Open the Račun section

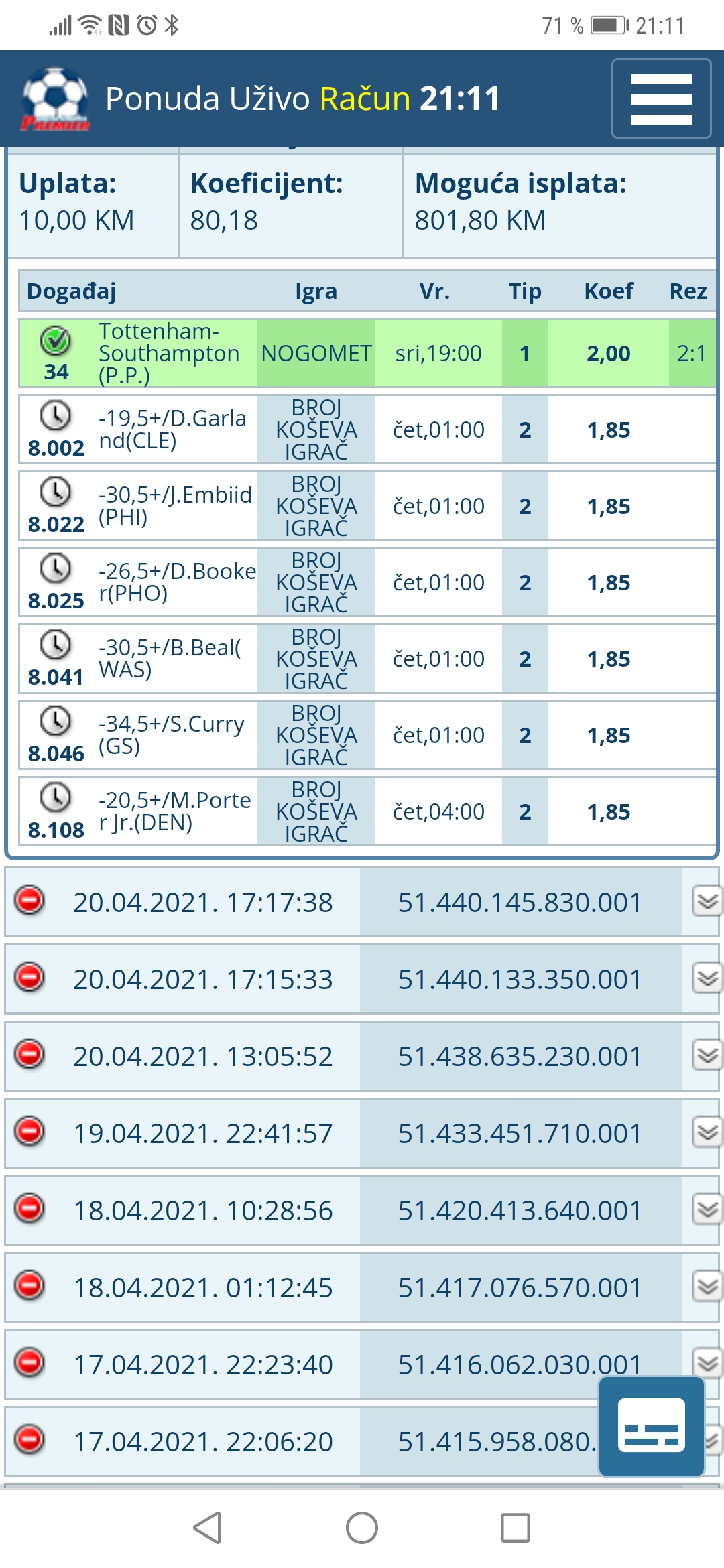365,99
